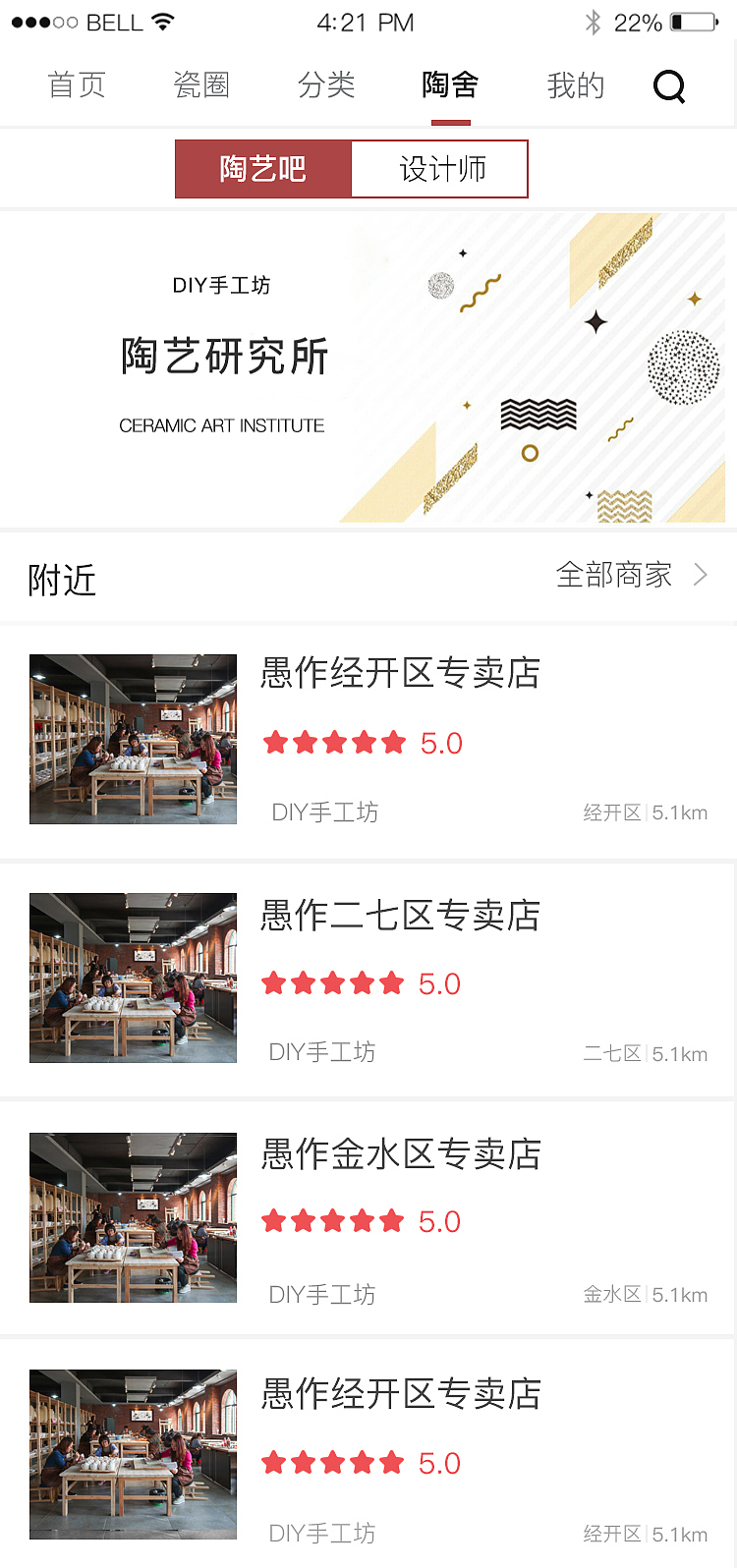The height and width of the screenshot is (1568, 737).
Task: Select the 我的 tab
Action: click(575, 86)
